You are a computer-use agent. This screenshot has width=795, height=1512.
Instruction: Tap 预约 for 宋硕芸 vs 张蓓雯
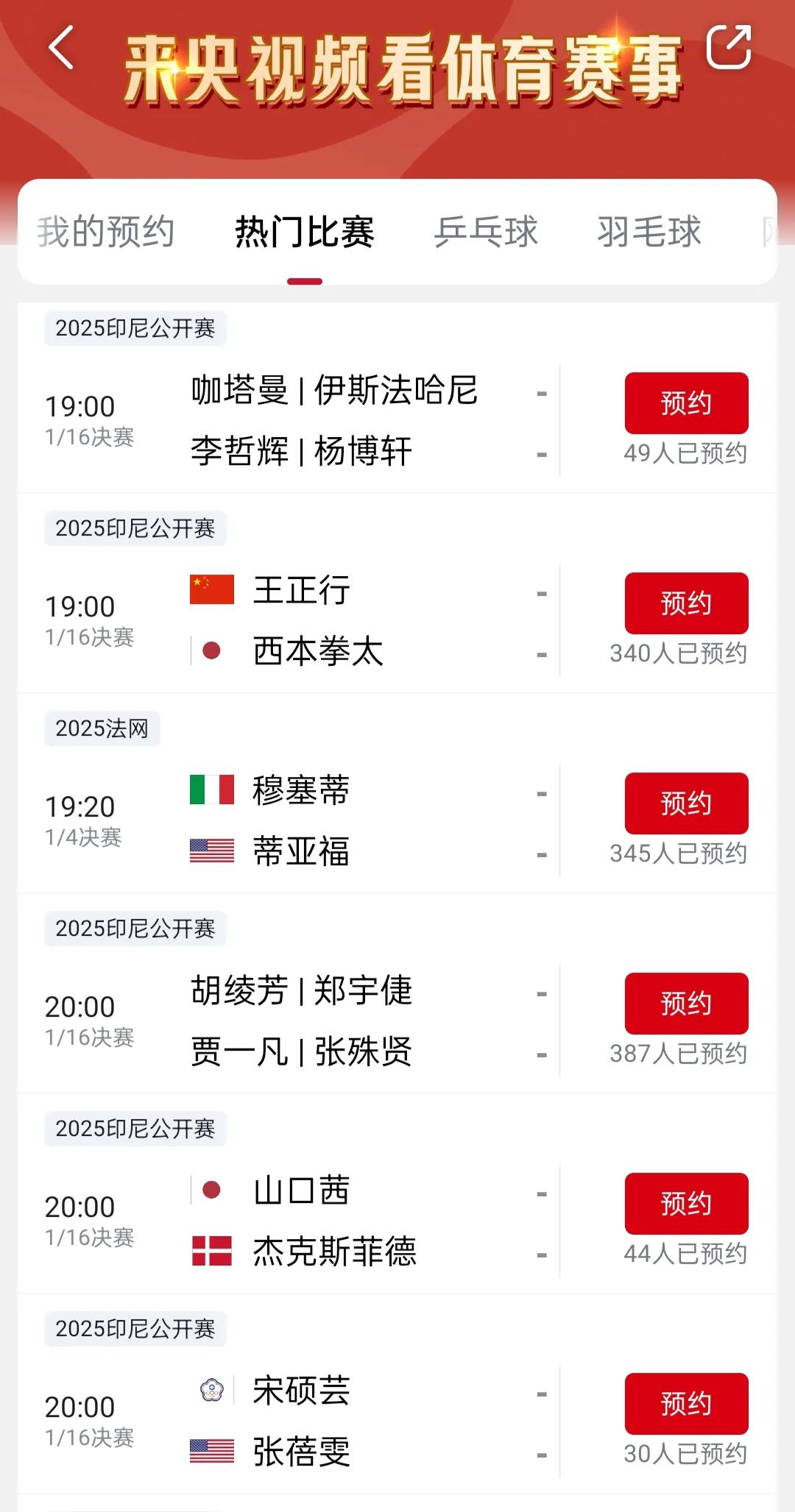[686, 1404]
